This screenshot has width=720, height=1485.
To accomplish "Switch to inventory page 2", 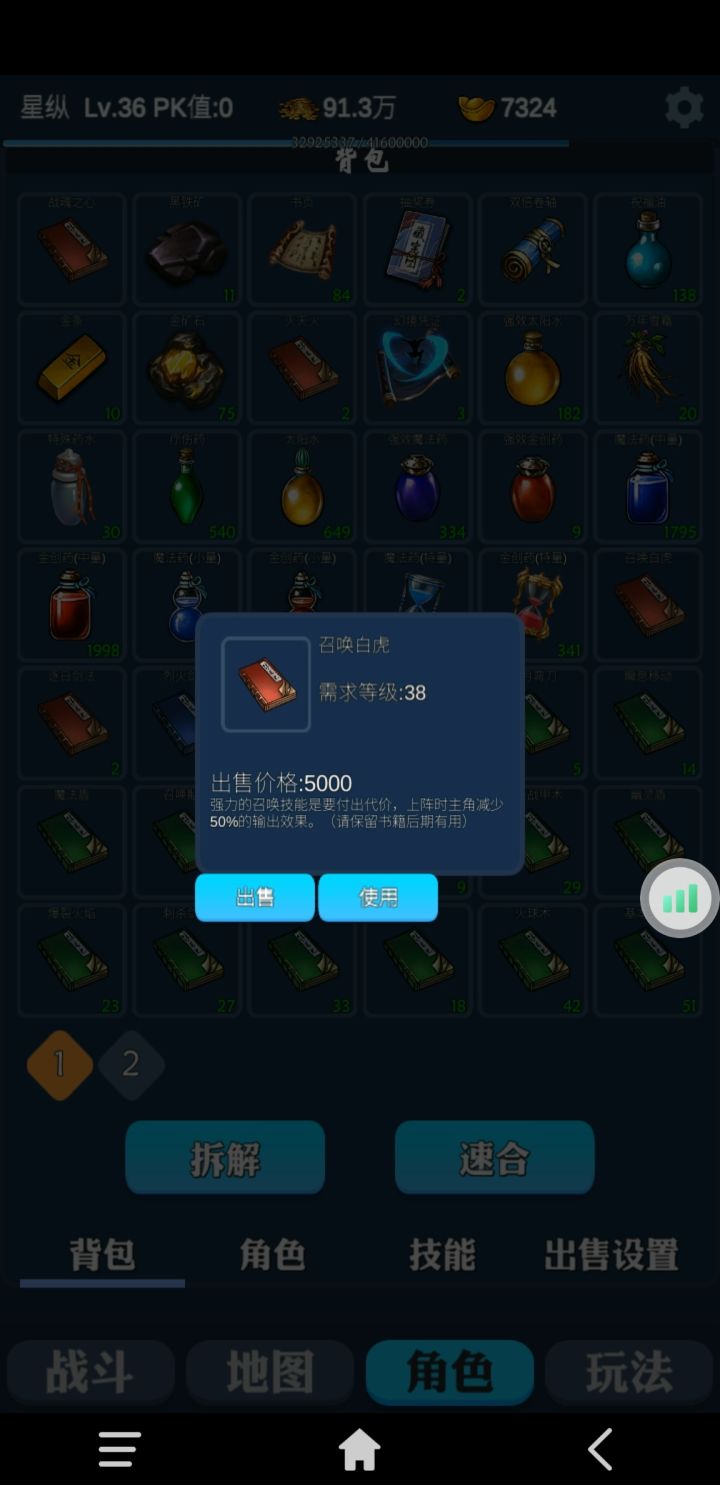I will pyautogui.click(x=131, y=1065).
